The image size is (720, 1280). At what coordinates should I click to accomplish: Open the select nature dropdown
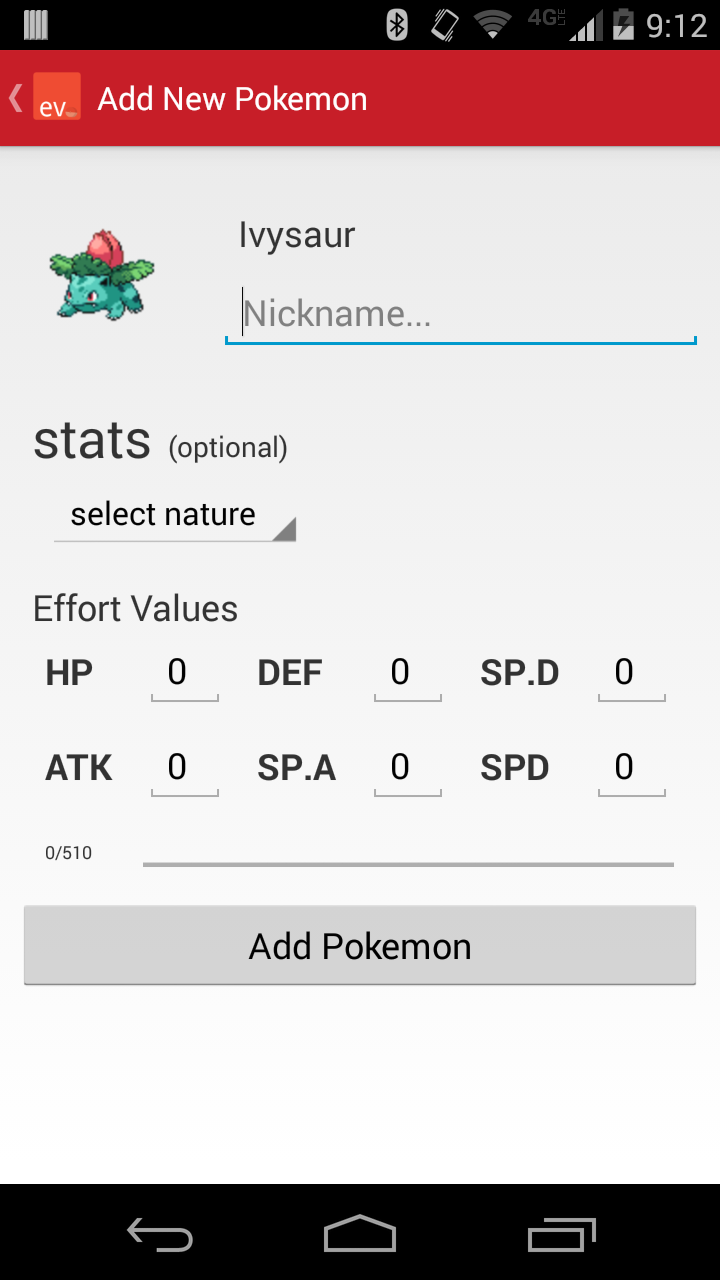(x=175, y=515)
